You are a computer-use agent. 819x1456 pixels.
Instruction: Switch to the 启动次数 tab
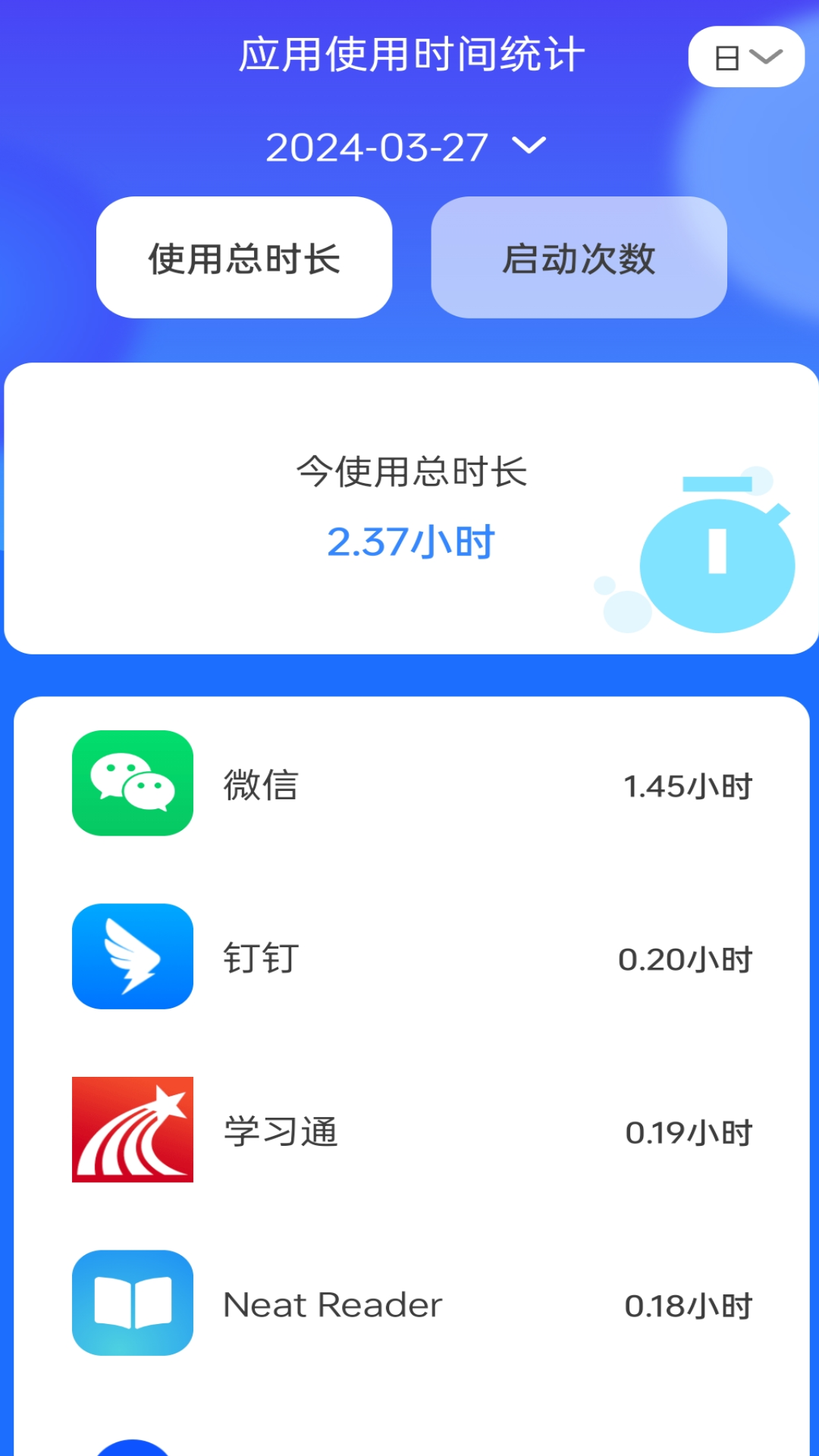(x=579, y=258)
